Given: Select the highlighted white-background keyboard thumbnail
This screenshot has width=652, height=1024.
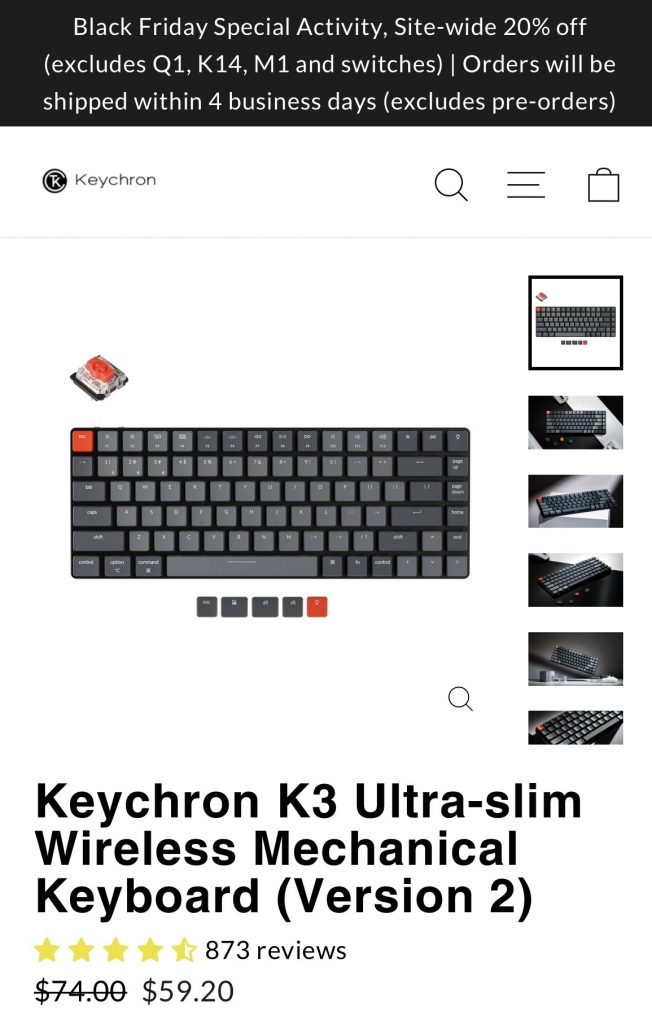Looking at the screenshot, I should (575, 322).
